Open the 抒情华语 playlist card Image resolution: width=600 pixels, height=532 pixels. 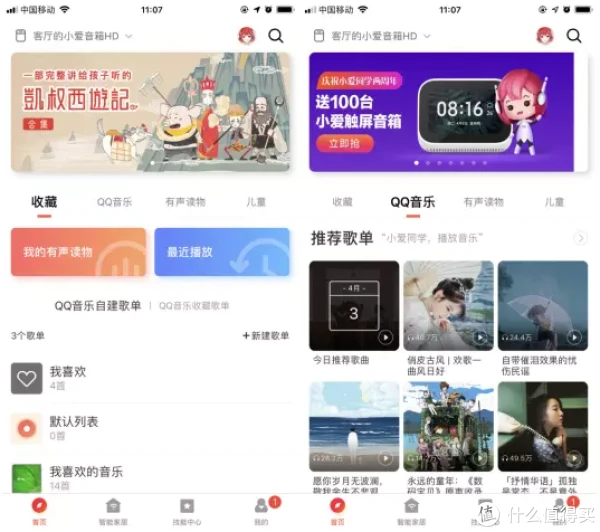click(542, 427)
